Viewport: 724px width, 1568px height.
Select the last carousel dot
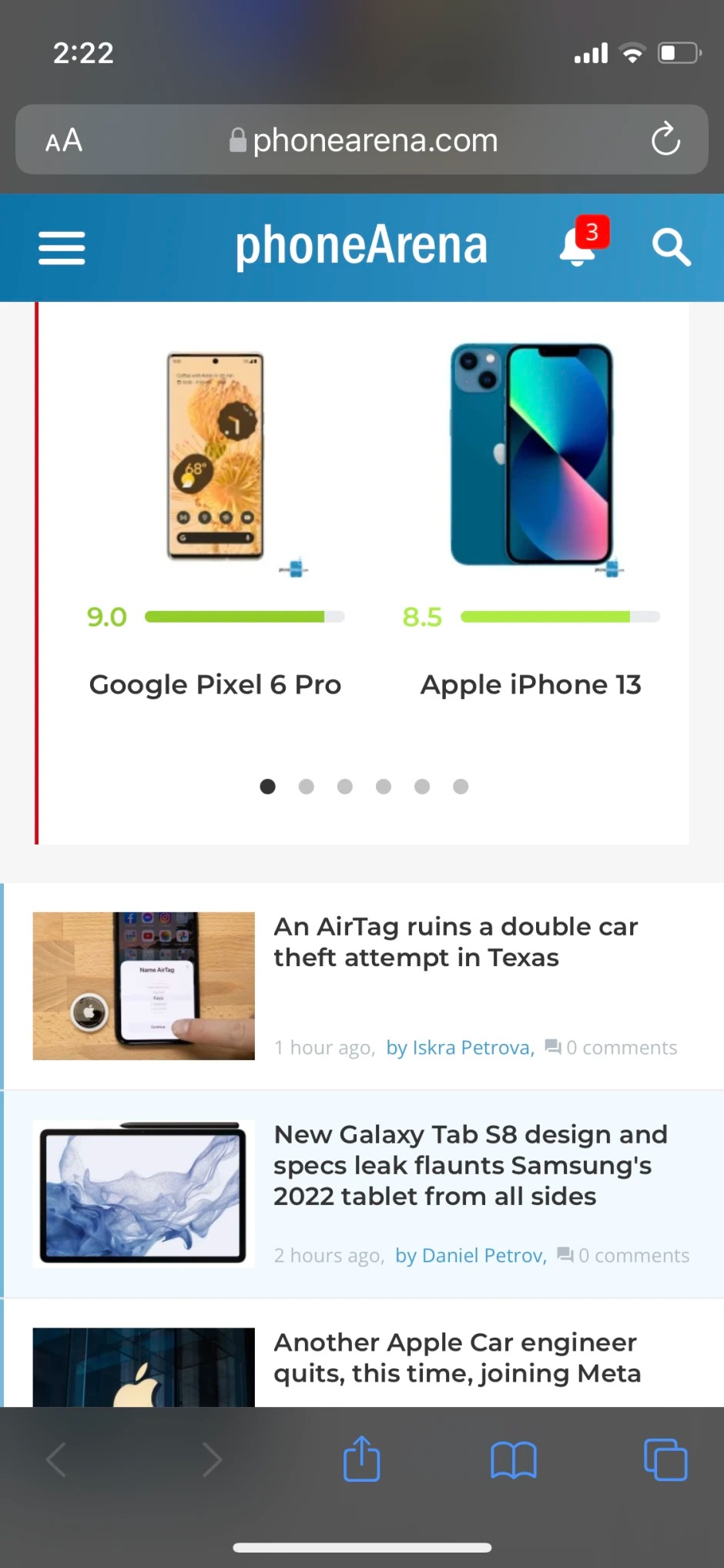(x=461, y=787)
